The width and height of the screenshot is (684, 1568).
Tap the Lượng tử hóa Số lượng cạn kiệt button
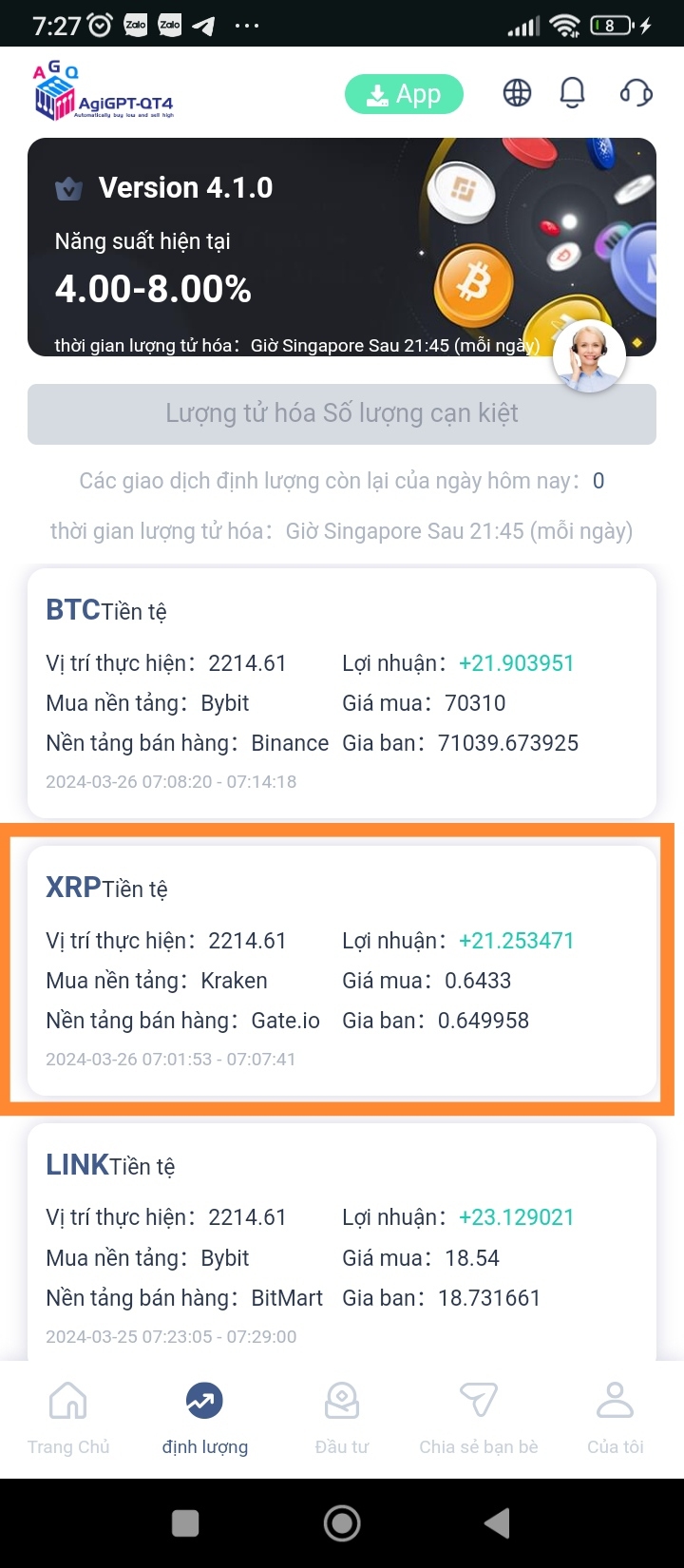tap(342, 413)
